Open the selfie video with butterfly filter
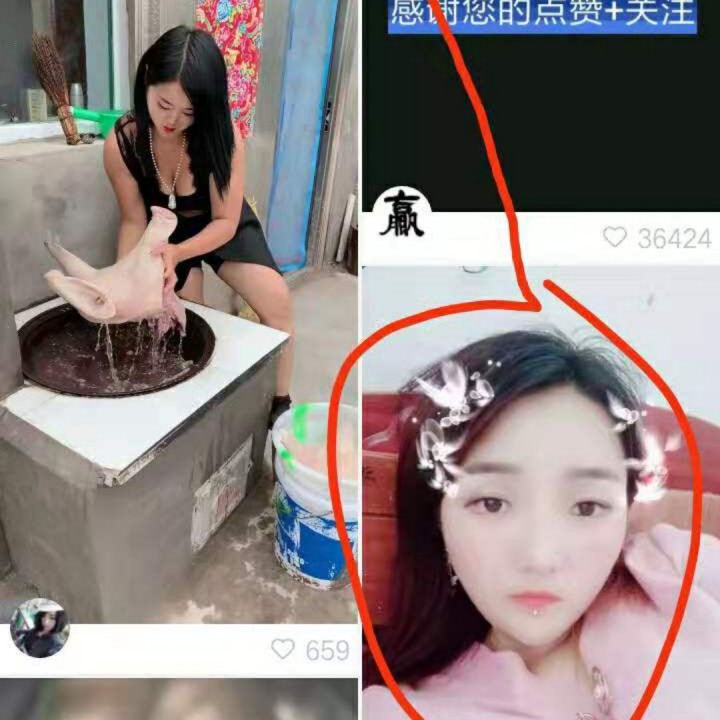The width and height of the screenshot is (720, 720). [x=540, y=500]
